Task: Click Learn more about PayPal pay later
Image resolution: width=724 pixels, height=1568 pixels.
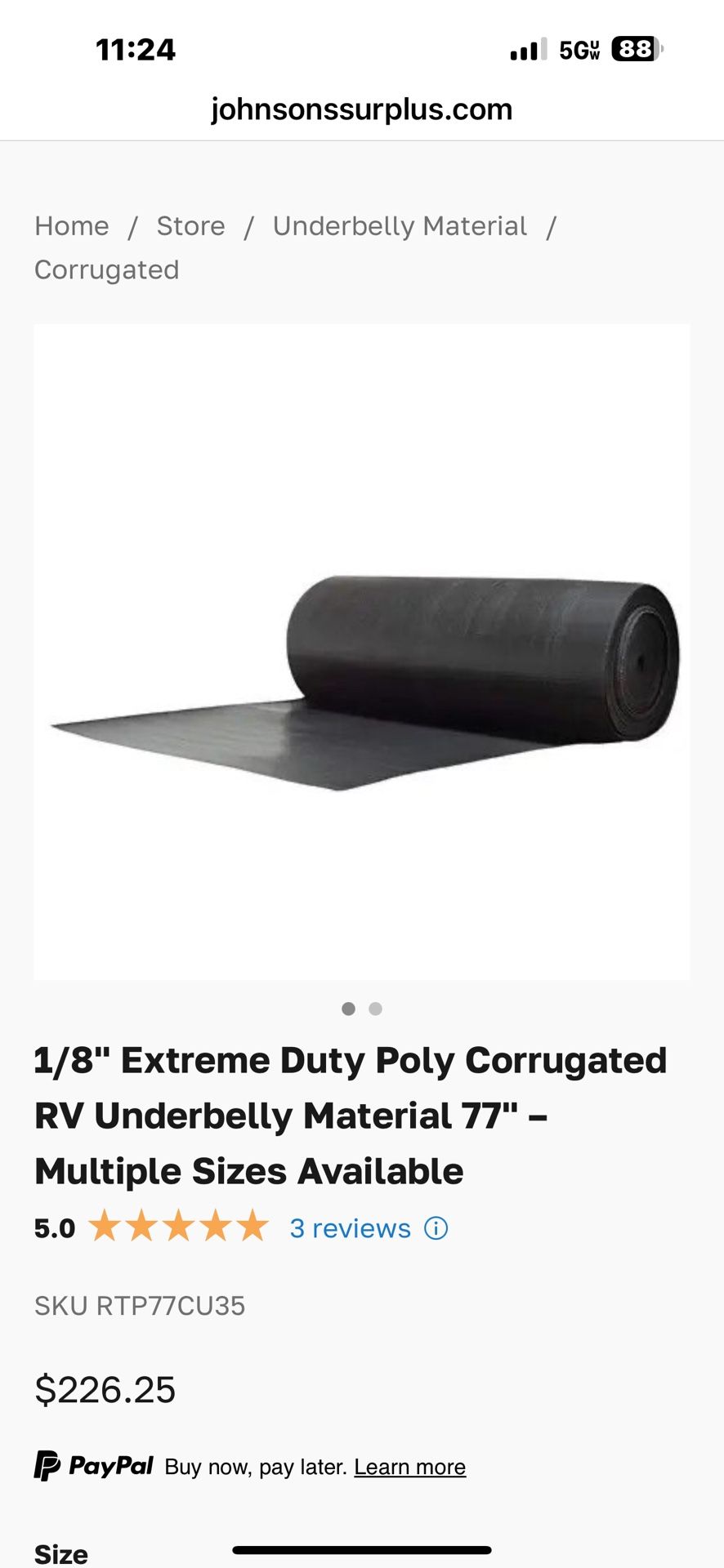Action: (x=410, y=1467)
